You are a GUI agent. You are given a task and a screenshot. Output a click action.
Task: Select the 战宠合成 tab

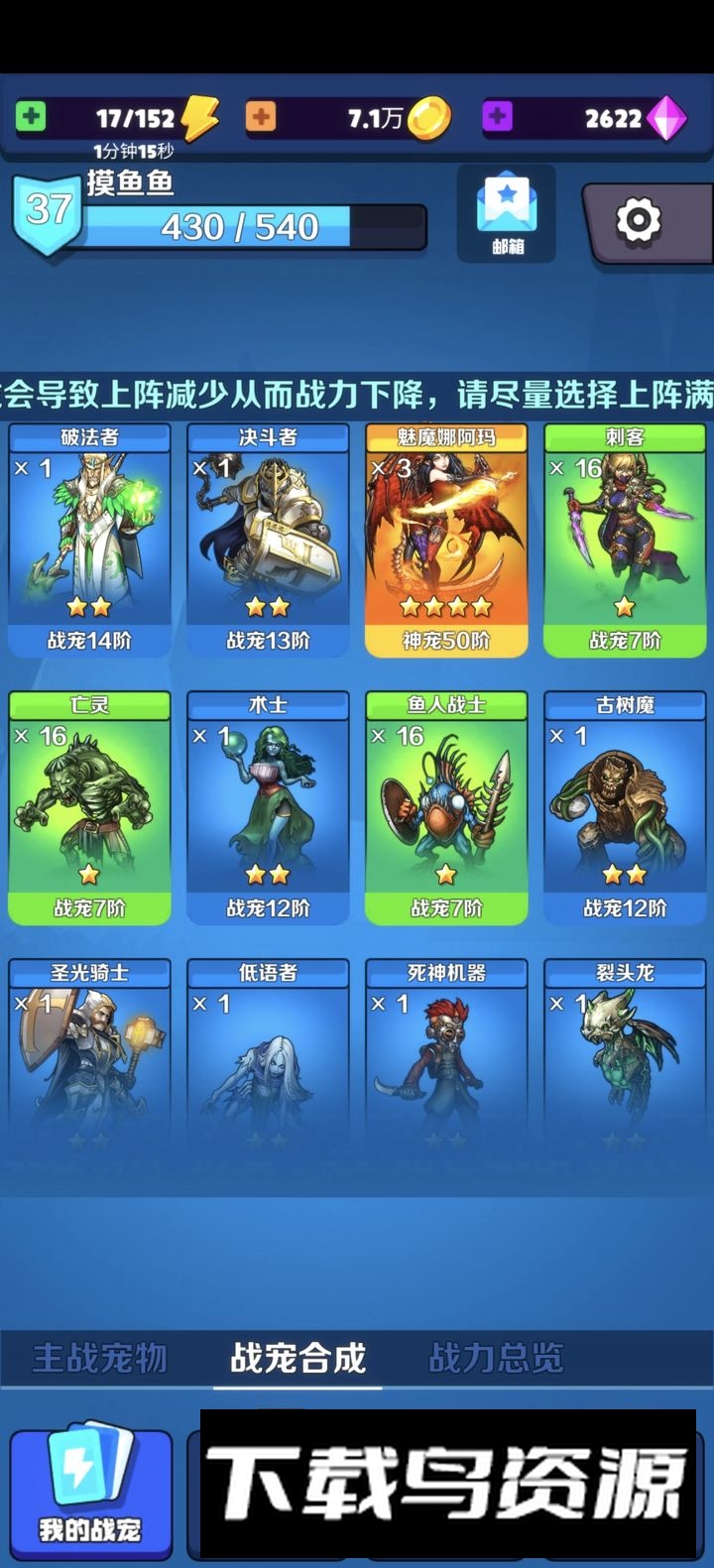297,1357
